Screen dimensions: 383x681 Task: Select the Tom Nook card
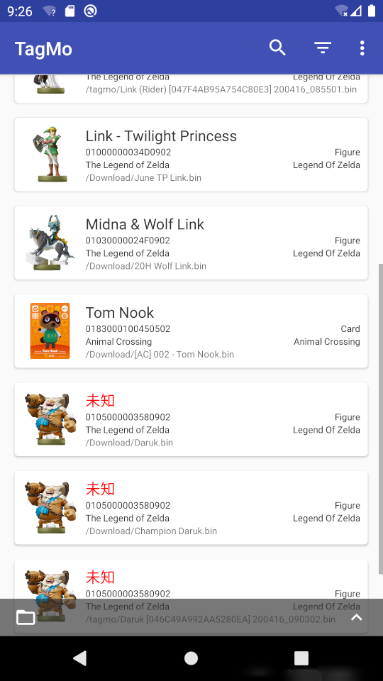[191, 331]
